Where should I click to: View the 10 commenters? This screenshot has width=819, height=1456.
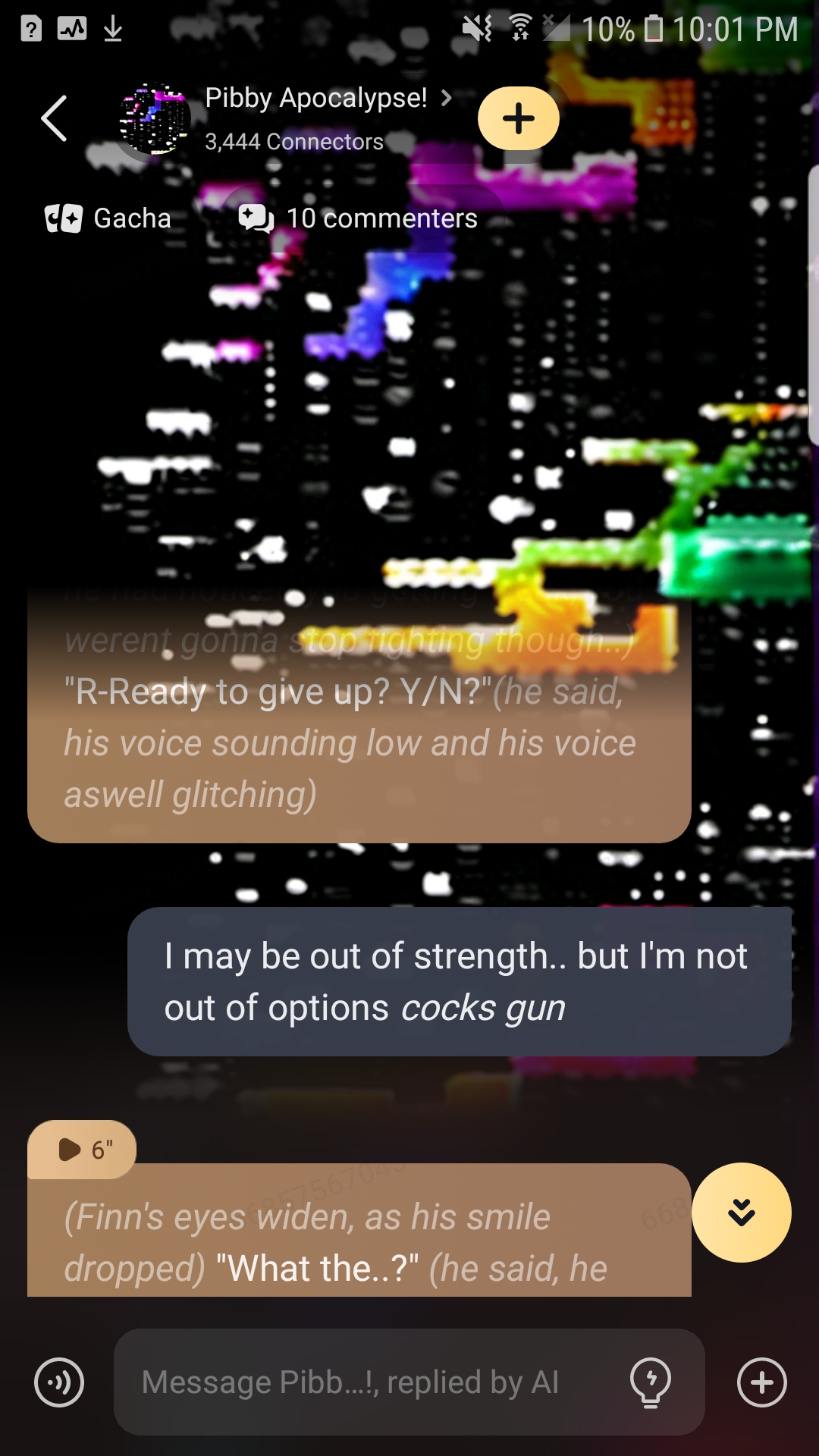coord(359,218)
